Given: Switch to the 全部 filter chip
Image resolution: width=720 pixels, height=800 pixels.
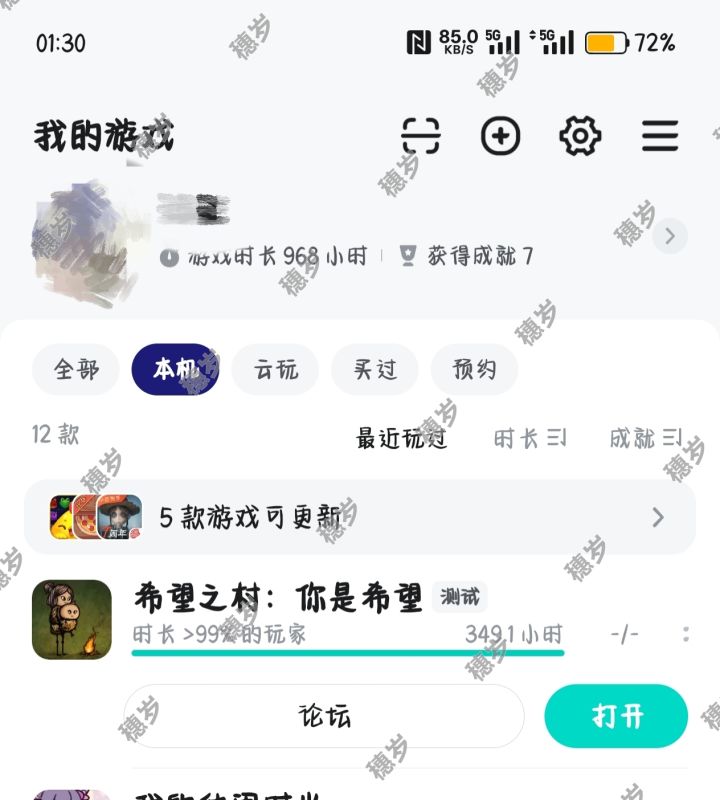Looking at the screenshot, I should click(x=76, y=370).
